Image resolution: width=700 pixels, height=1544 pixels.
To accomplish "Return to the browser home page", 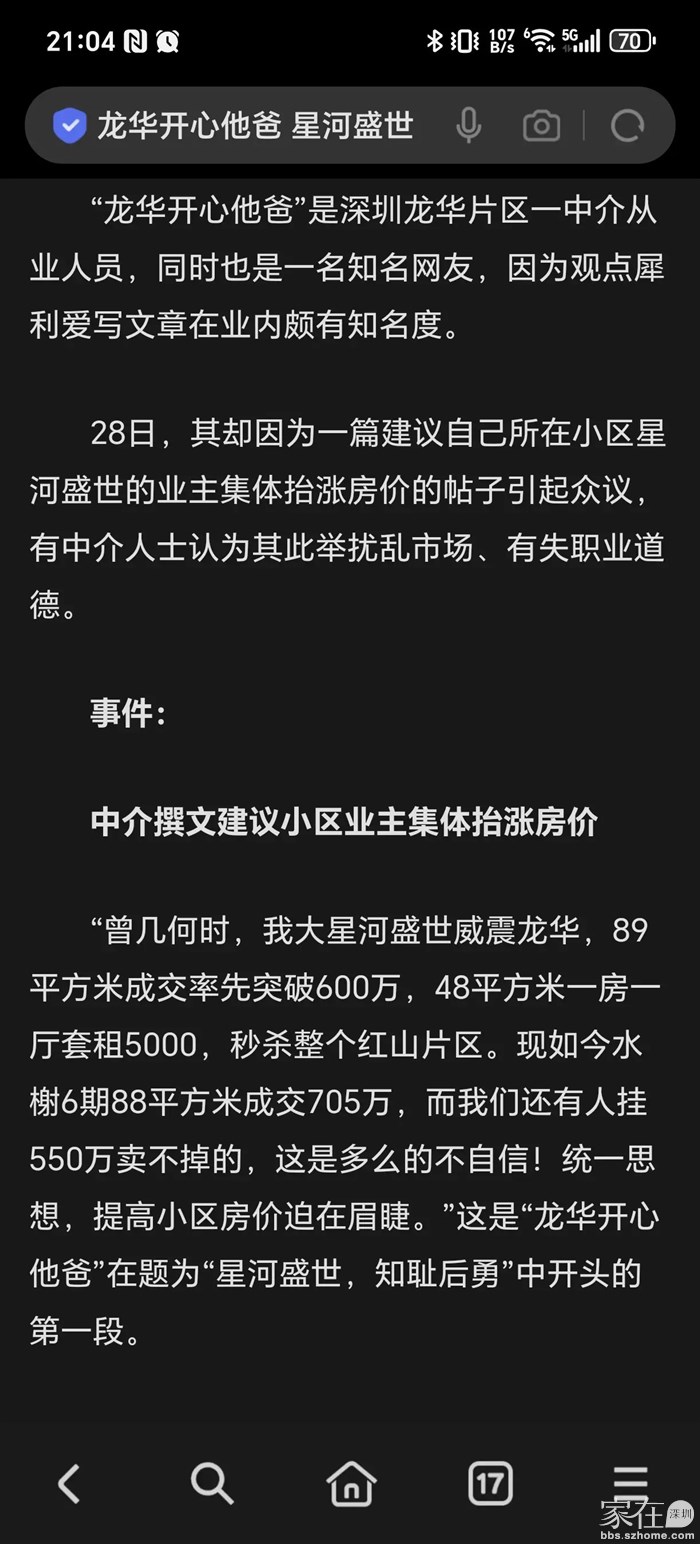I will [x=351, y=1483].
